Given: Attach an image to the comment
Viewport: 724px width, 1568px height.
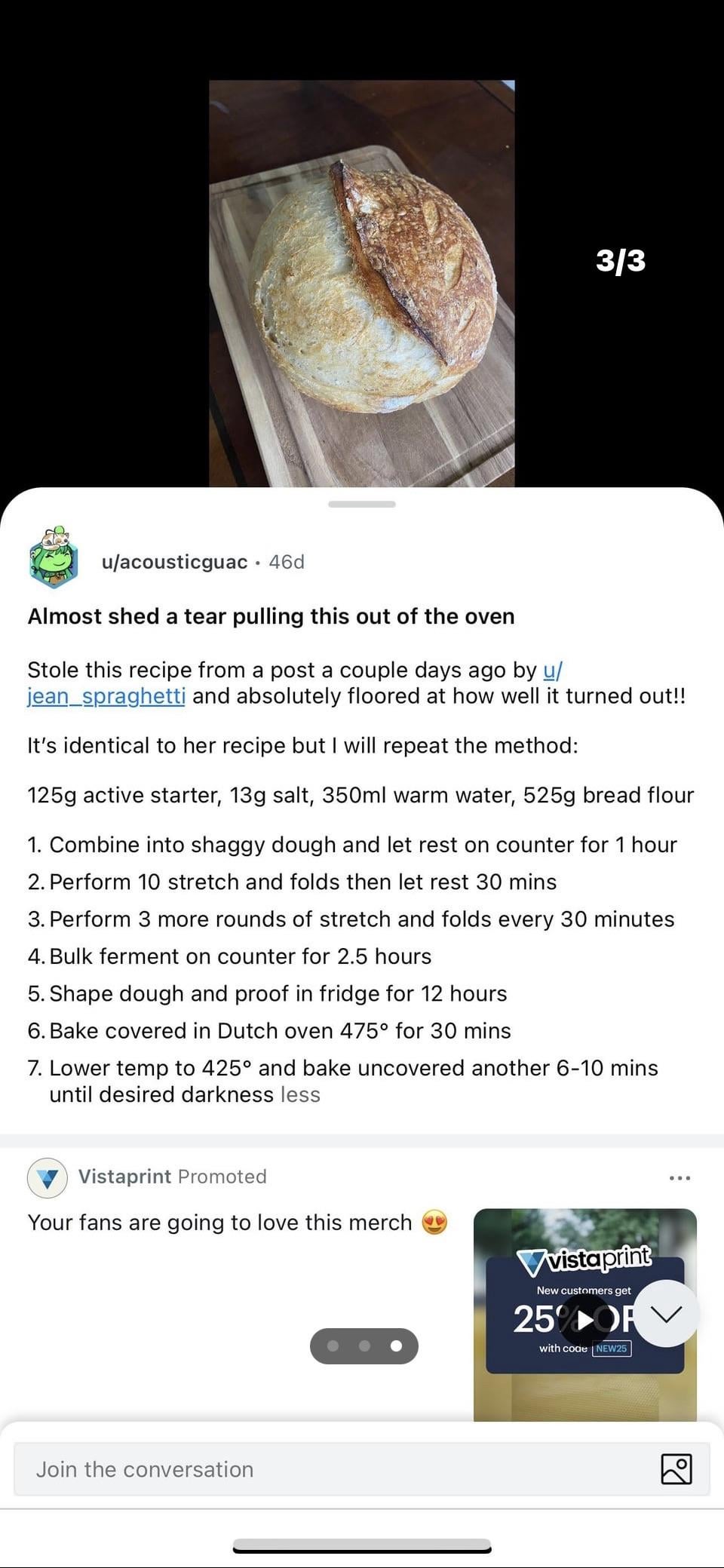Looking at the screenshot, I should [x=676, y=1468].
